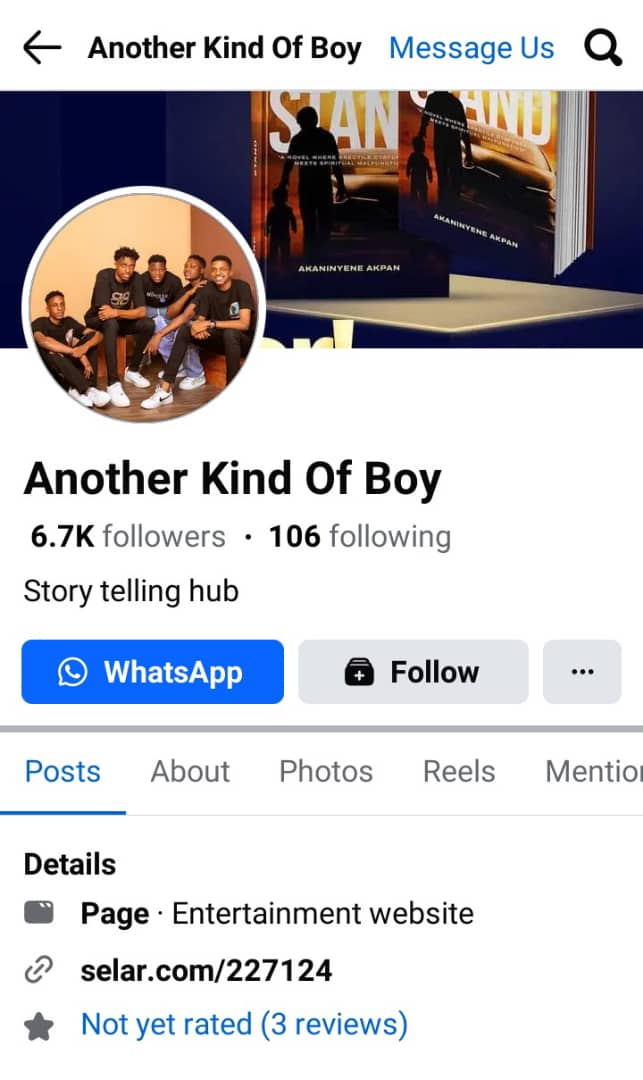Screen dimensions: 643x1080
Task: Open the selar.com/227124 link
Action: pos(206,969)
